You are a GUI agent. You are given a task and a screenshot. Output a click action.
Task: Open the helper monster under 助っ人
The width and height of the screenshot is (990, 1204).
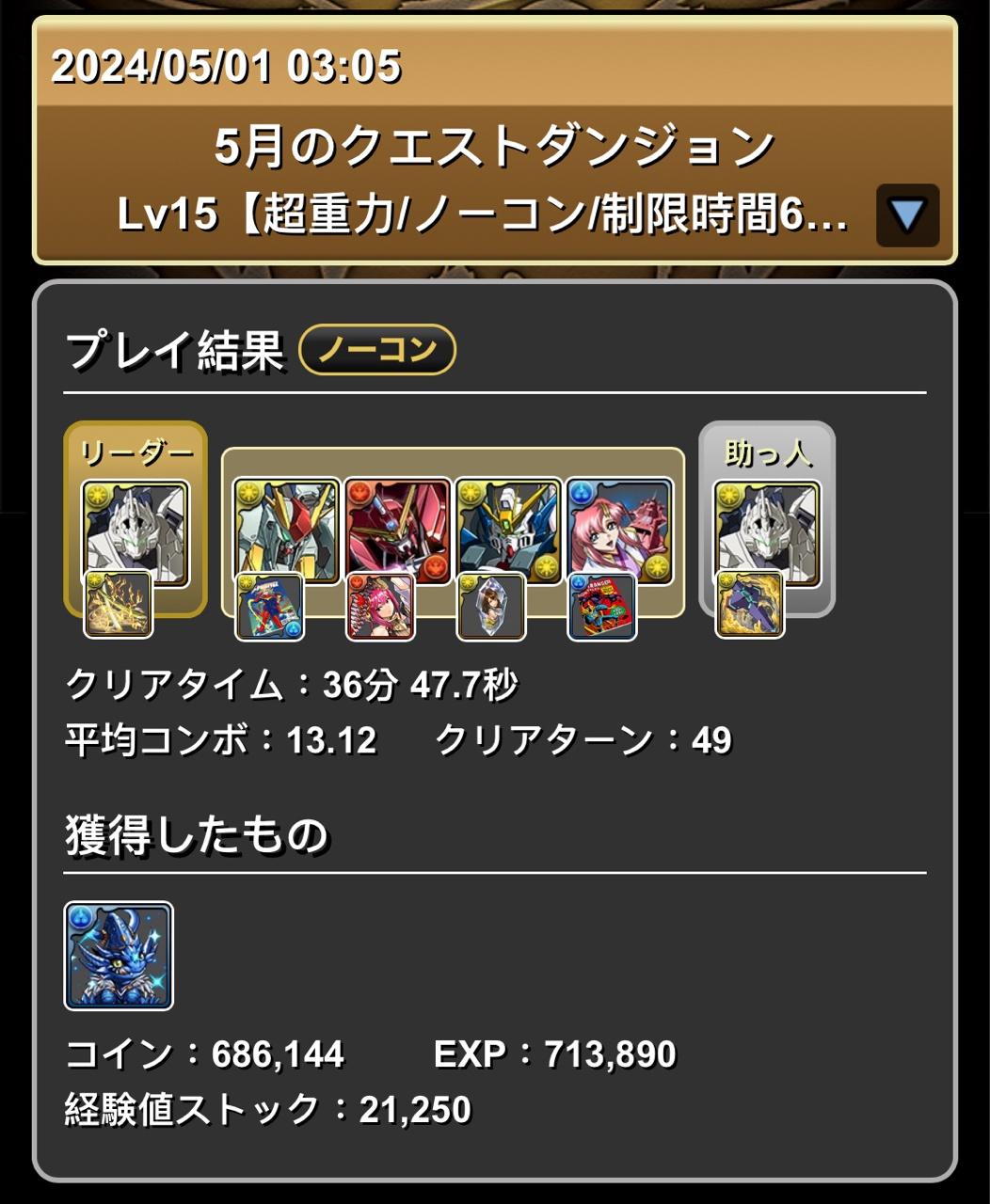pyautogui.click(x=767, y=532)
